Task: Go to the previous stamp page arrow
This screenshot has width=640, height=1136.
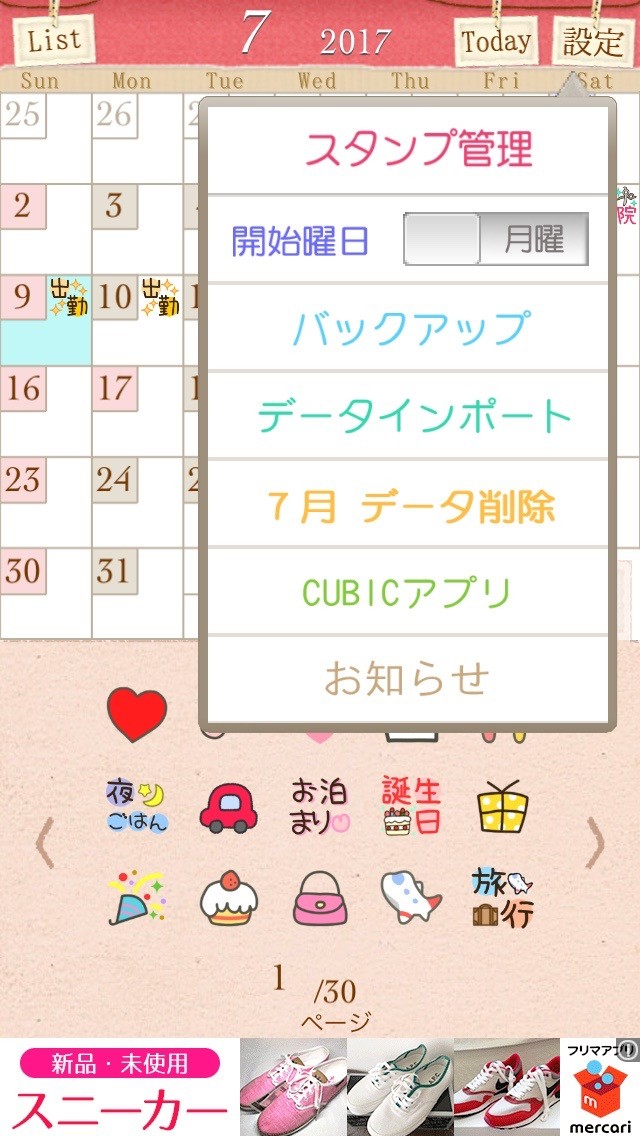Action: (45, 843)
